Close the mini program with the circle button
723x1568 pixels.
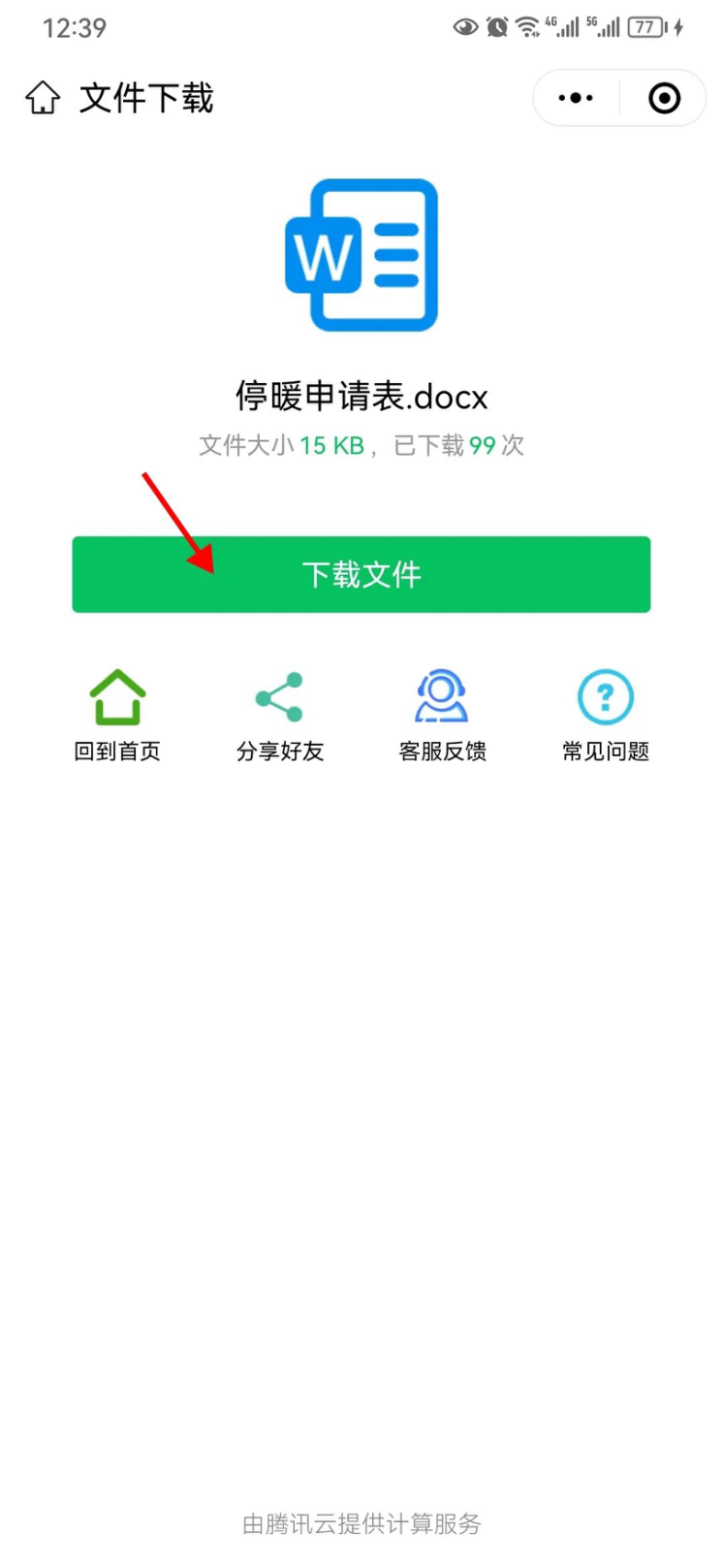(664, 98)
